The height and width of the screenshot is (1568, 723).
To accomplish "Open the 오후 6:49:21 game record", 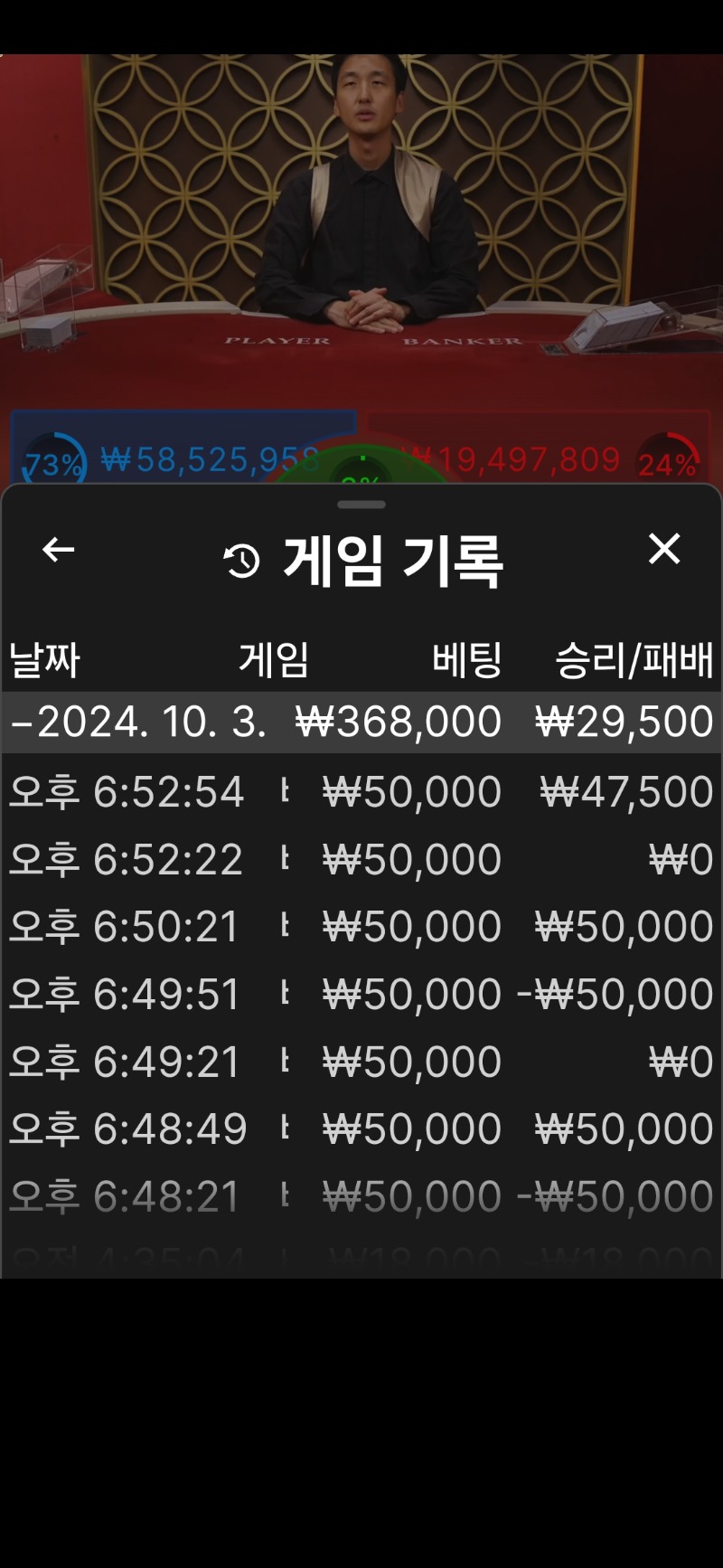I will pyautogui.click(x=361, y=1062).
